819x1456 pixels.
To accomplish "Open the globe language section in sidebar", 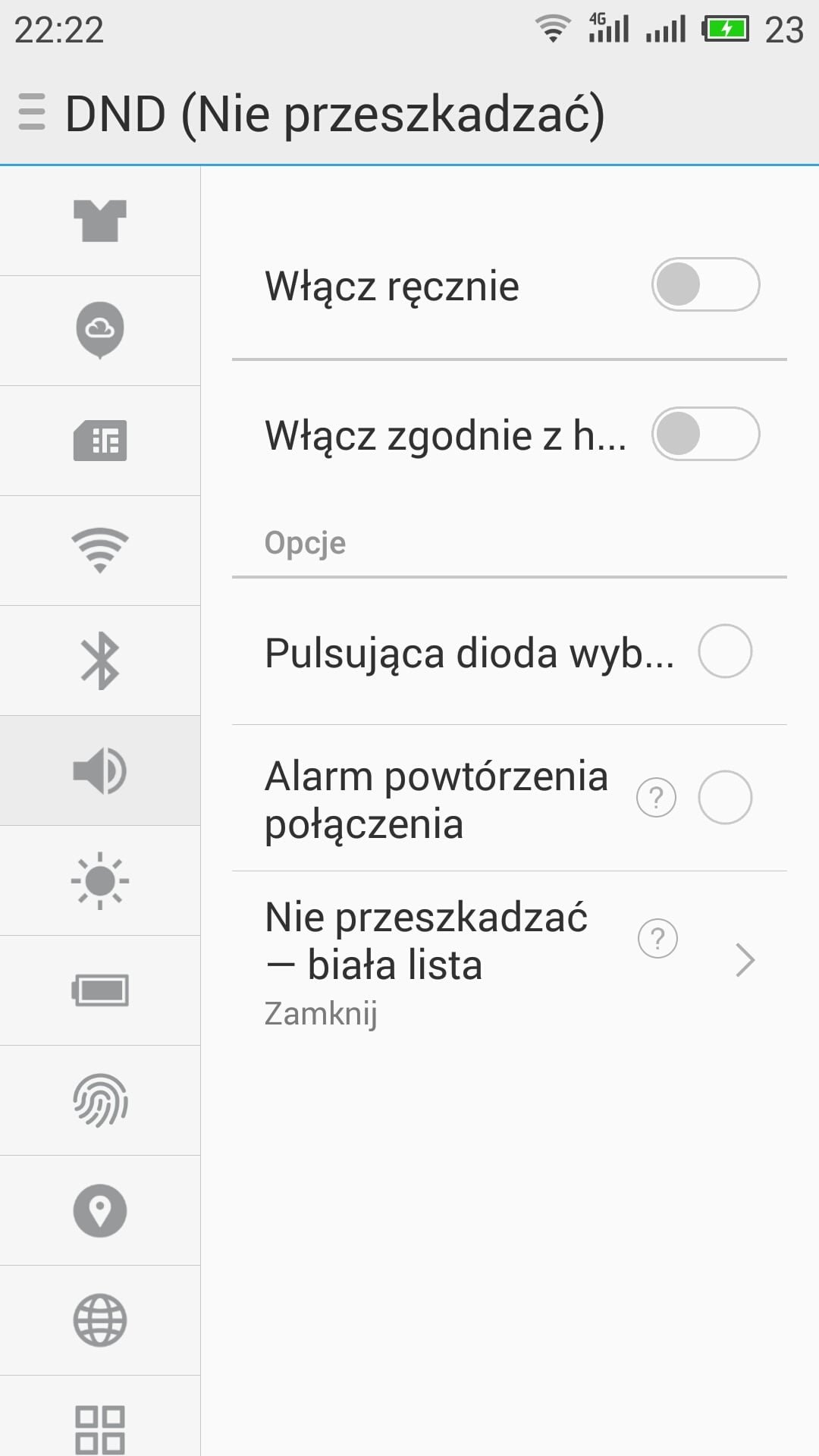I will click(x=100, y=1320).
